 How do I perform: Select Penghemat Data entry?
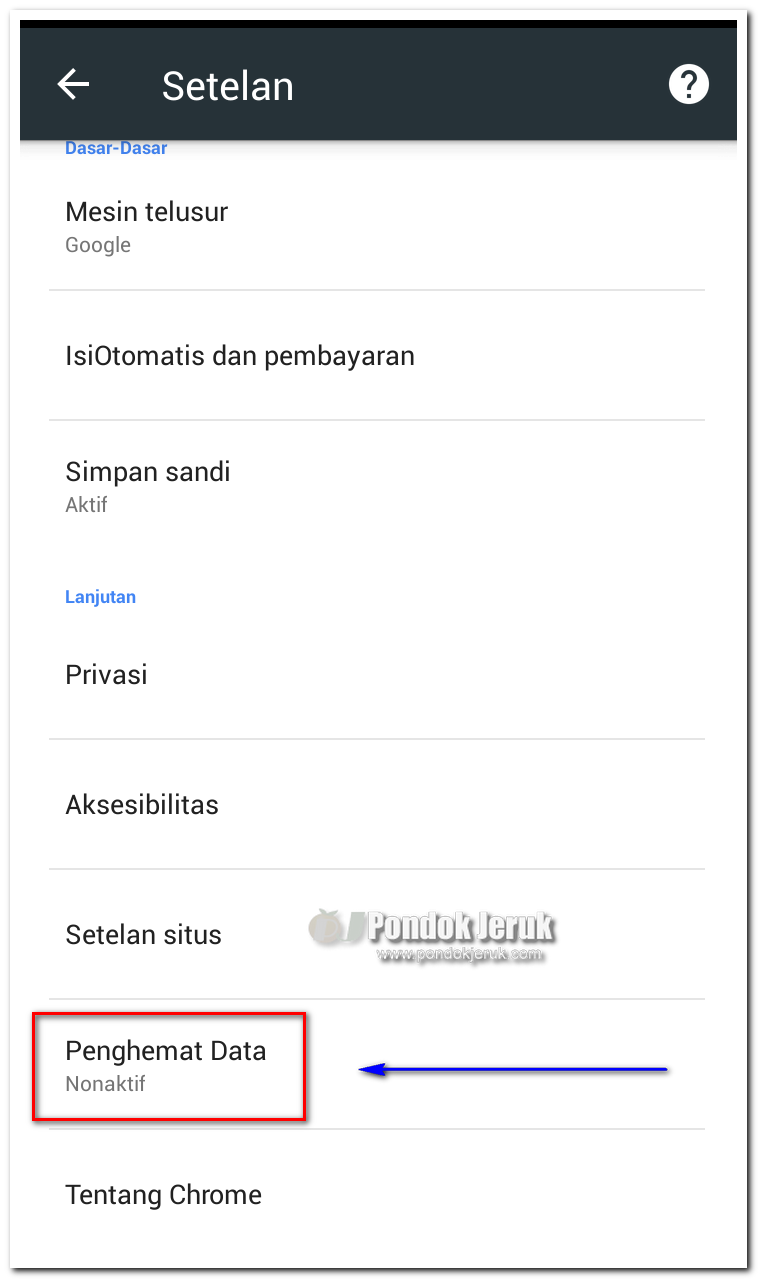click(165, 1052)
